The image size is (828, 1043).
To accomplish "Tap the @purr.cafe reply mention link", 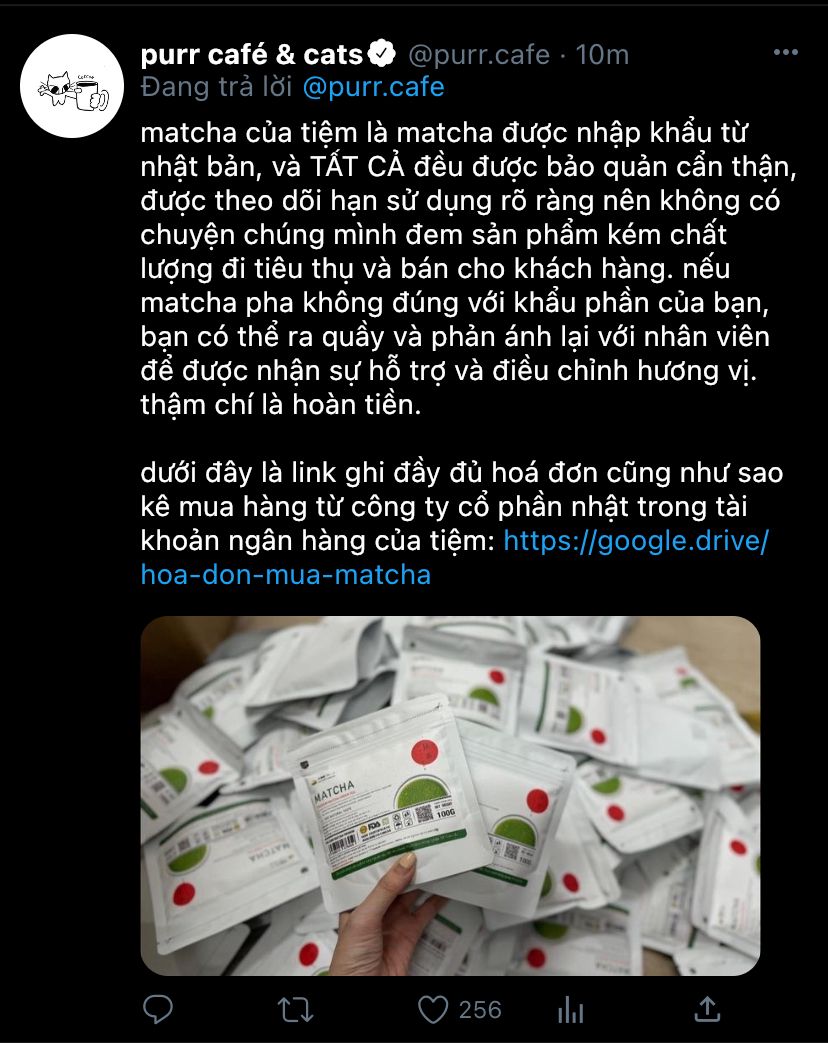I will [373, 87].
